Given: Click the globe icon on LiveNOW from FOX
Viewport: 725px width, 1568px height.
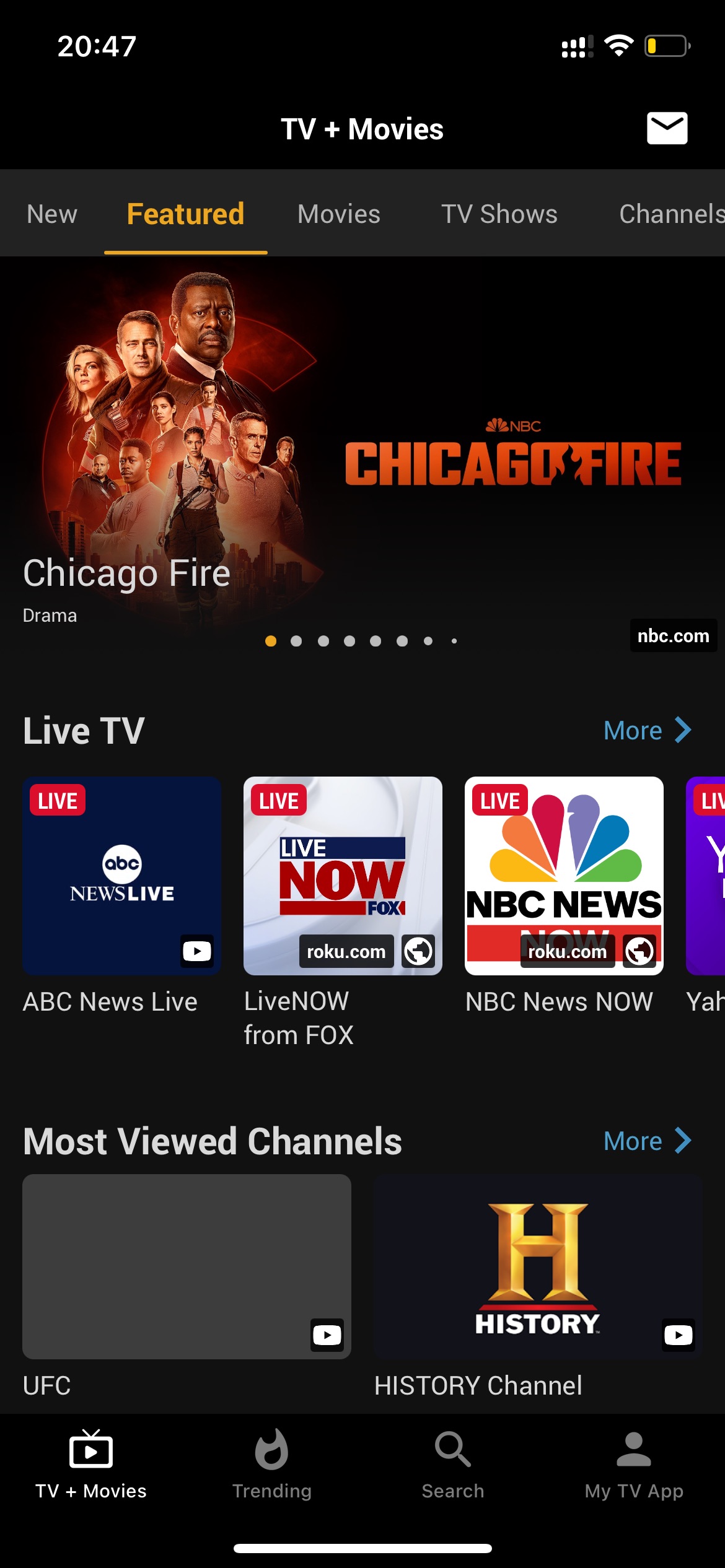Looking at the screenshot, I should pyautogui.click(x=419, y=951).
